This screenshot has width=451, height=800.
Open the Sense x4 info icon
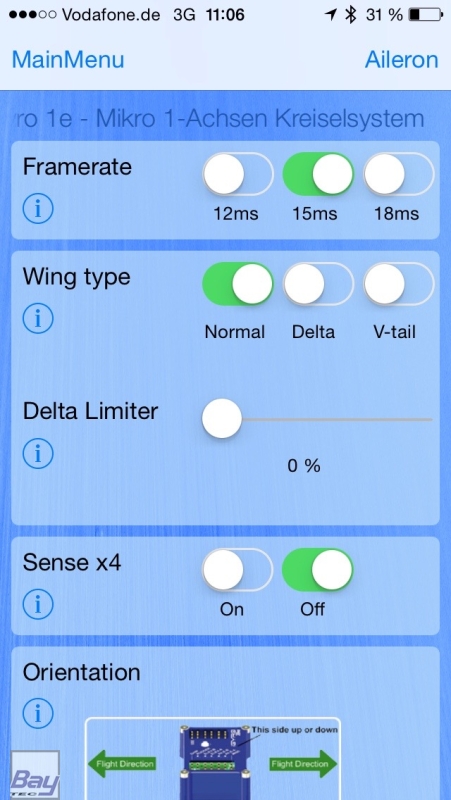pyautogui.click(x=38, y=604)
